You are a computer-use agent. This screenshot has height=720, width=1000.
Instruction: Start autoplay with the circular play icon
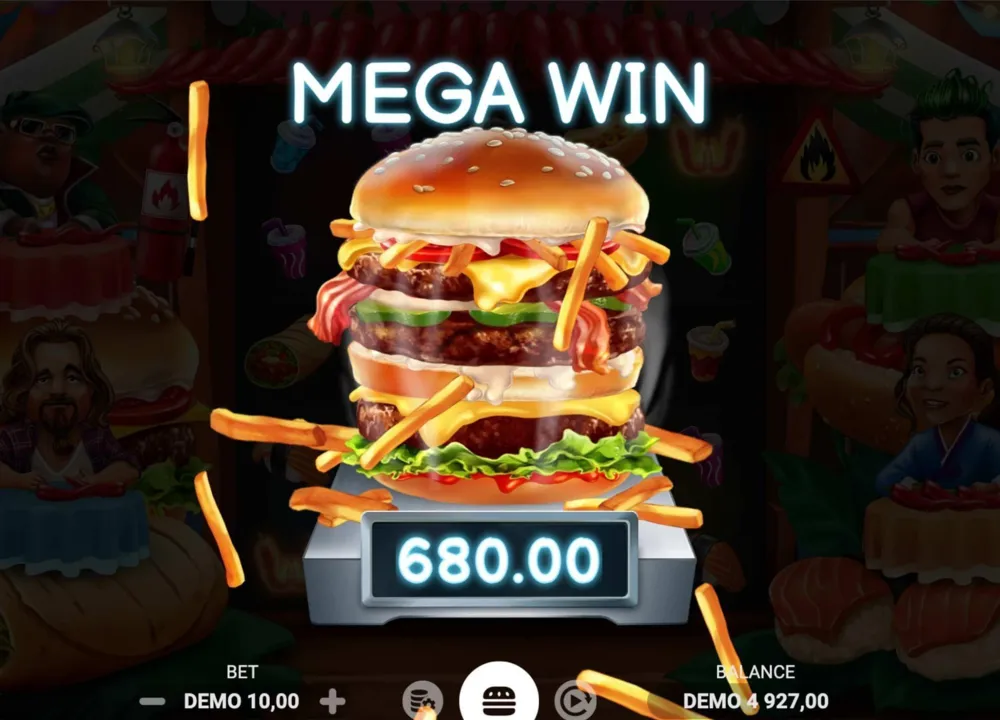coord(575,701)
